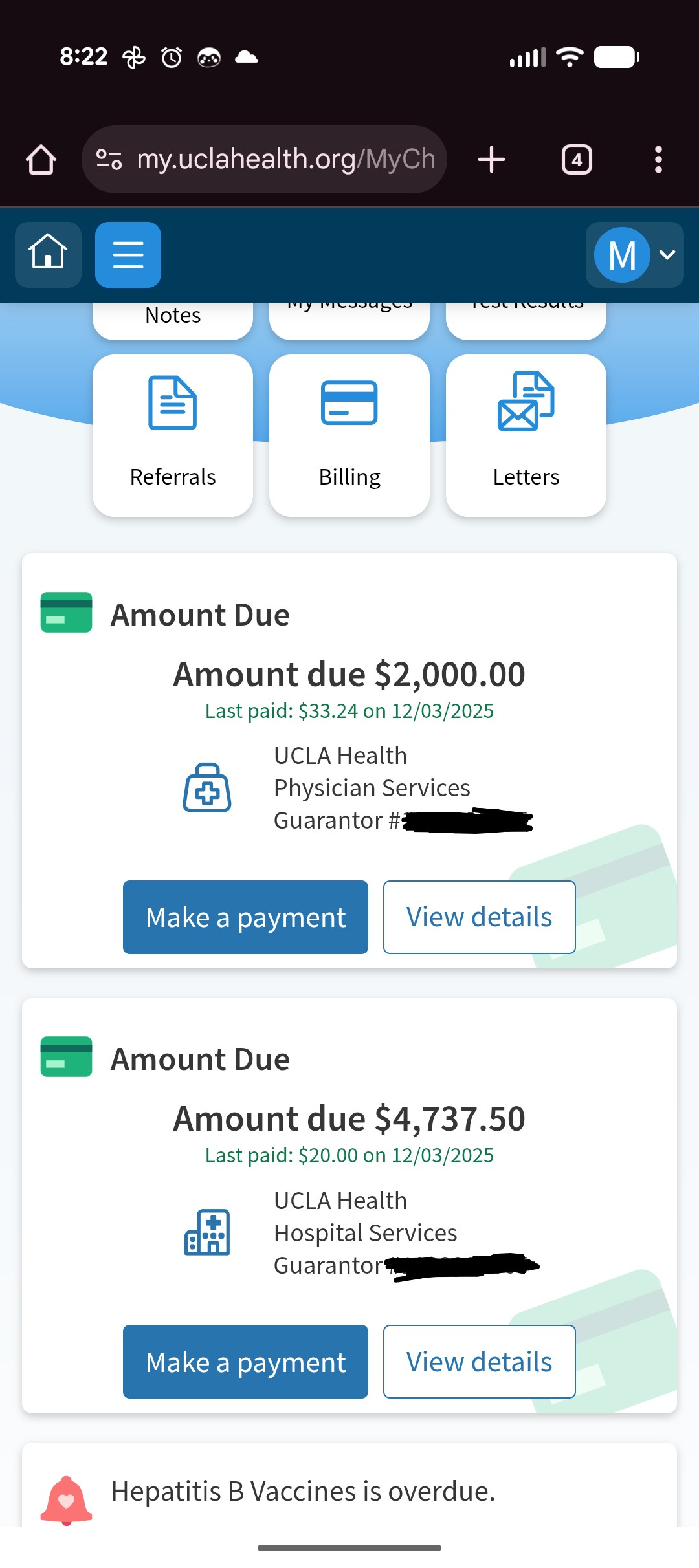Screen dimensions: 699x1568
Task: Open the hamburger navigation menu
Action: pos(127,254)
